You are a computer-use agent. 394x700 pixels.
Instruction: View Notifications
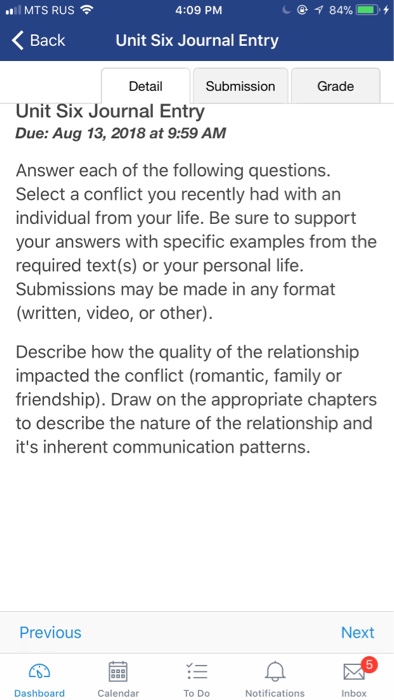tap(275, 678)
